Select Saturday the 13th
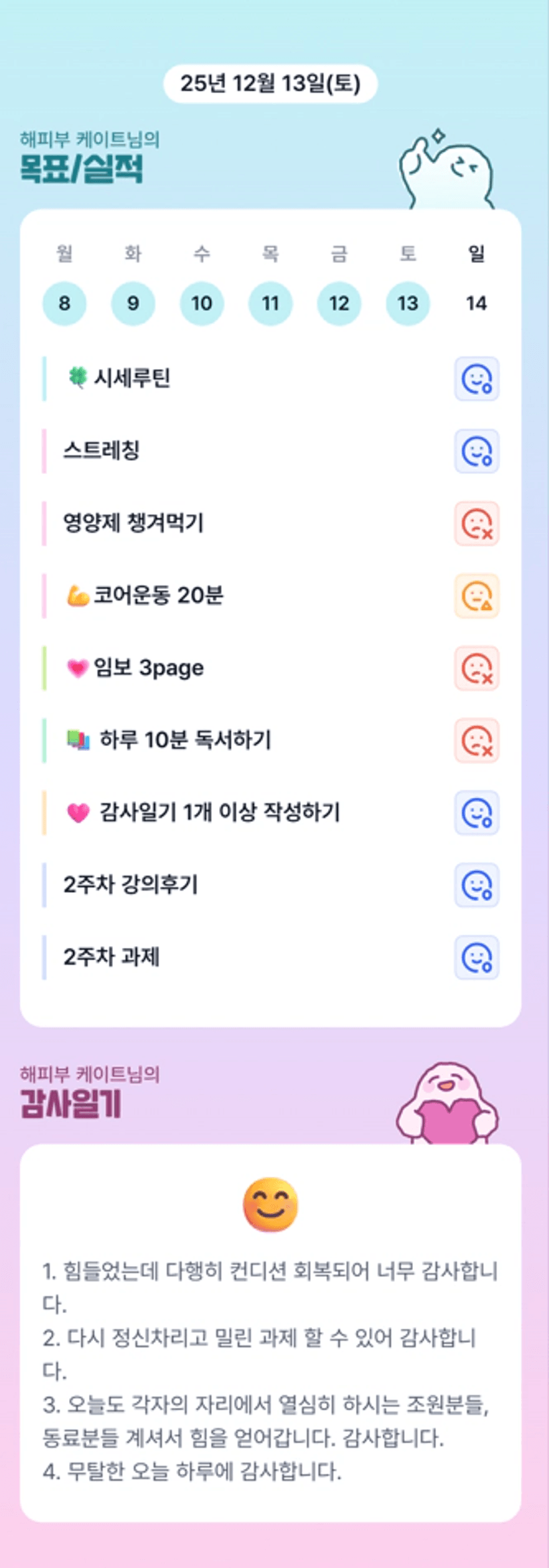The height and width of the screenshot is (1568, 549). click(408, 303)
